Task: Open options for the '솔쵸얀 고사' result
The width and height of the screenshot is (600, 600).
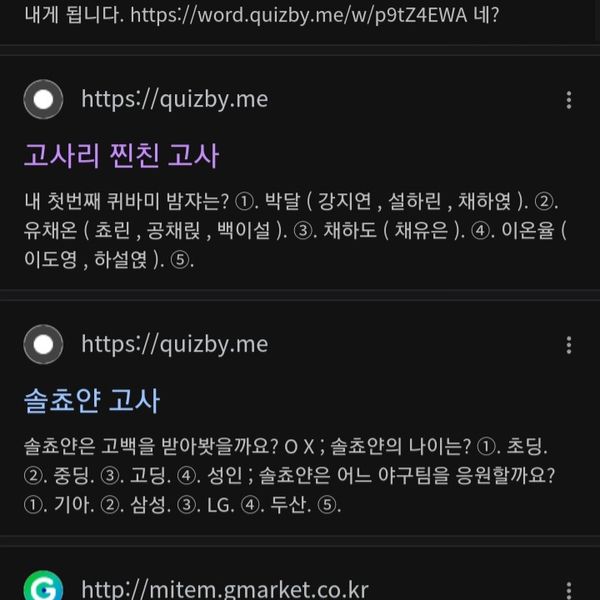Action: click(x=568, y=345)
